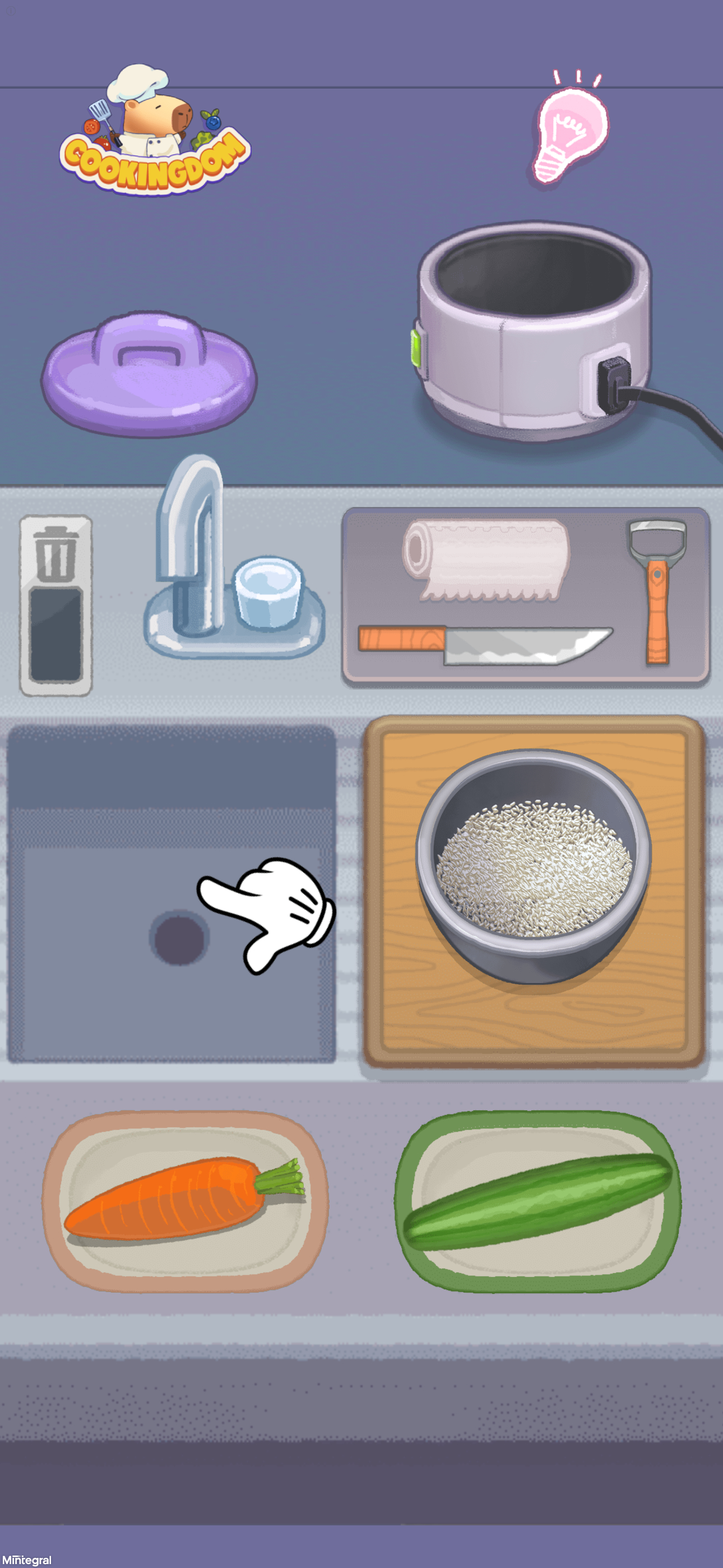Tap the pink lightbulb hint
The width and height of the screenshot is (723, 1568).
[x=570, y=133]
